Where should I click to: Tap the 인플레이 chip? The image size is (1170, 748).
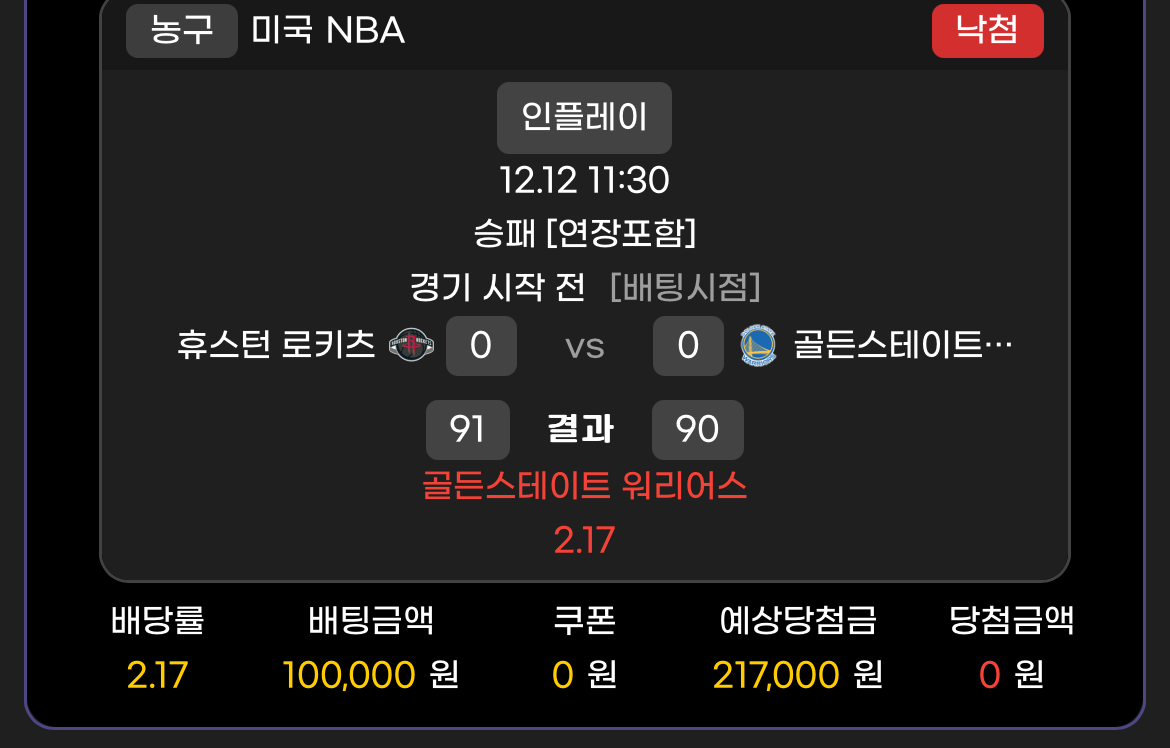coord(584,118)
